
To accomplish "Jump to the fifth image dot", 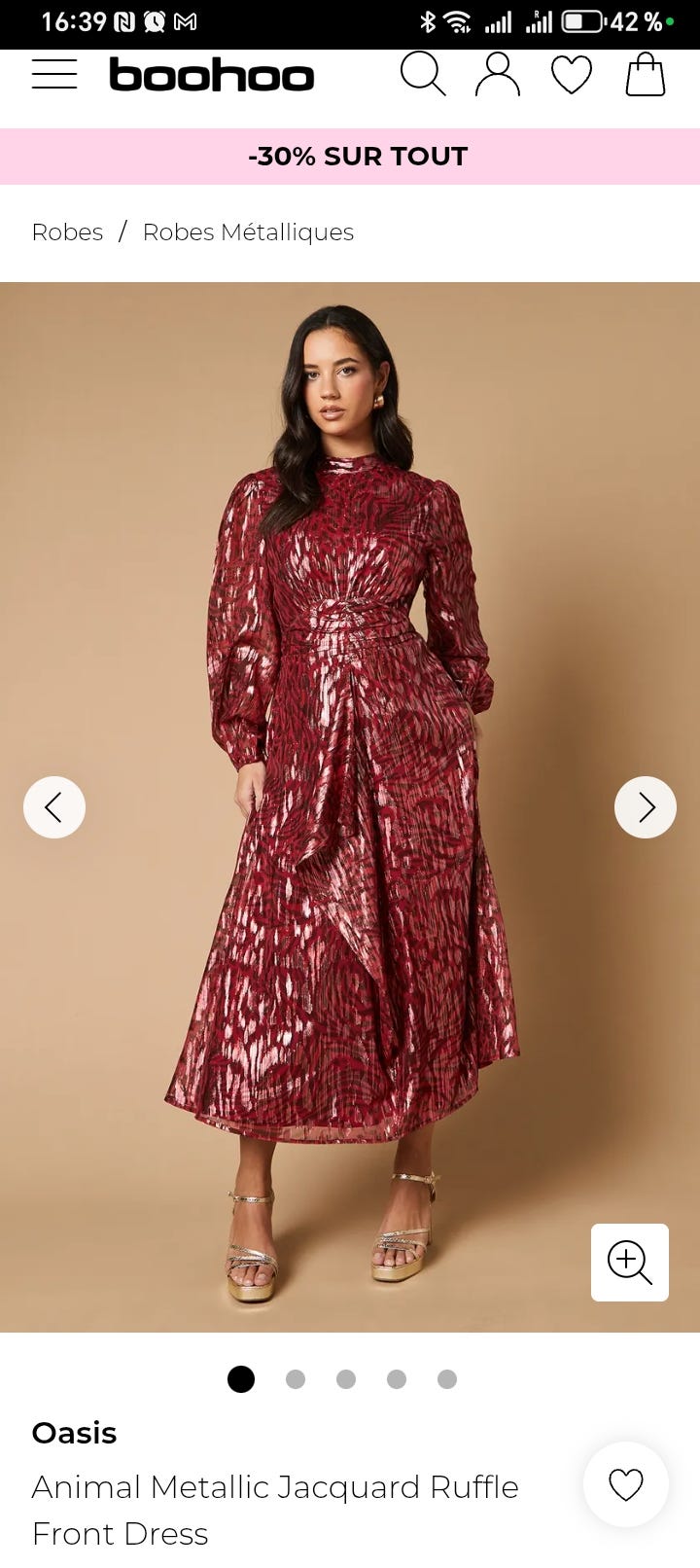I will point(447,1379).
